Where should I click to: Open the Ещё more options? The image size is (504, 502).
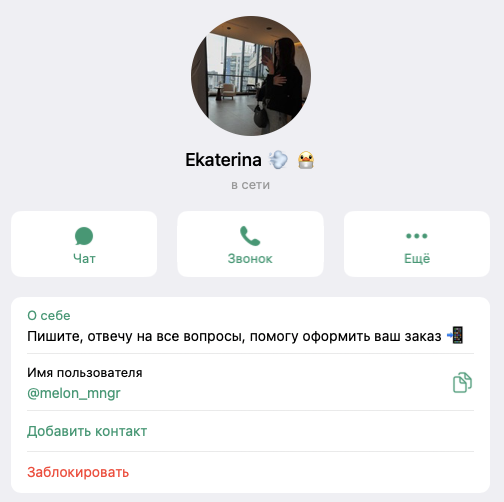417,244
